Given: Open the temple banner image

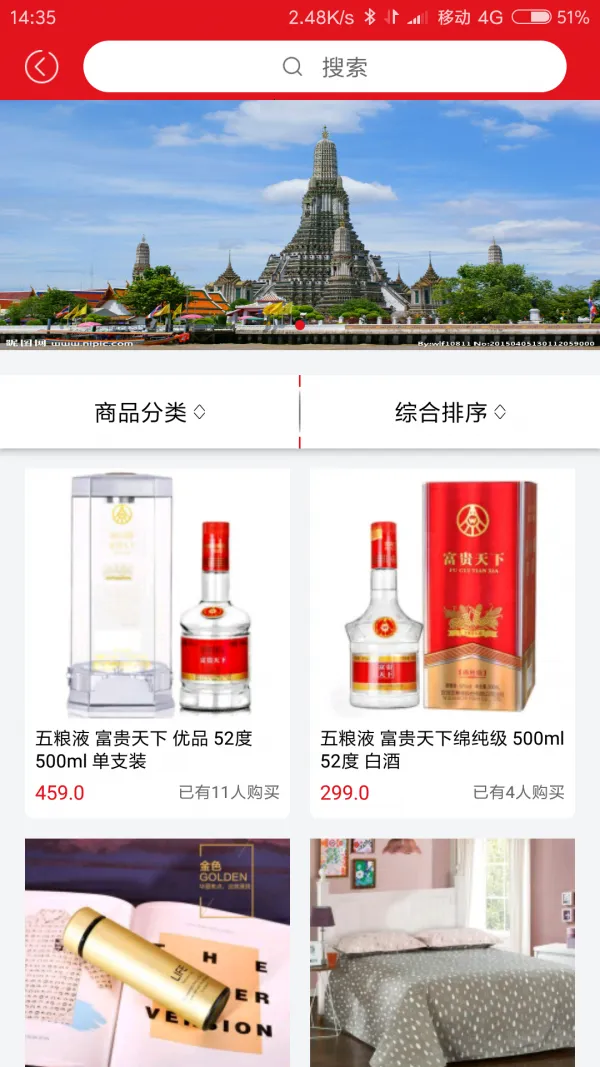Looking at the screenshot, I should (300, 225).
